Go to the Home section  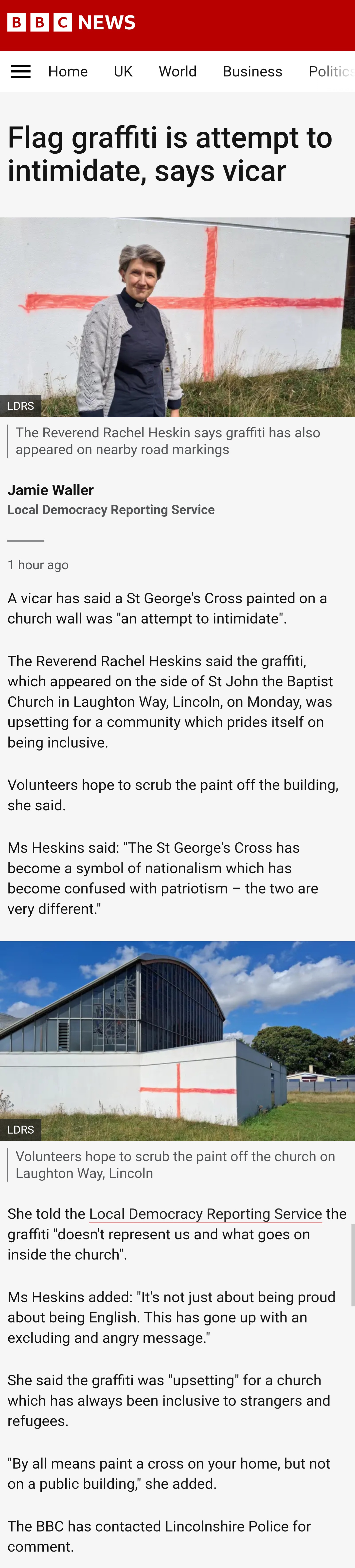click(68, 72)
